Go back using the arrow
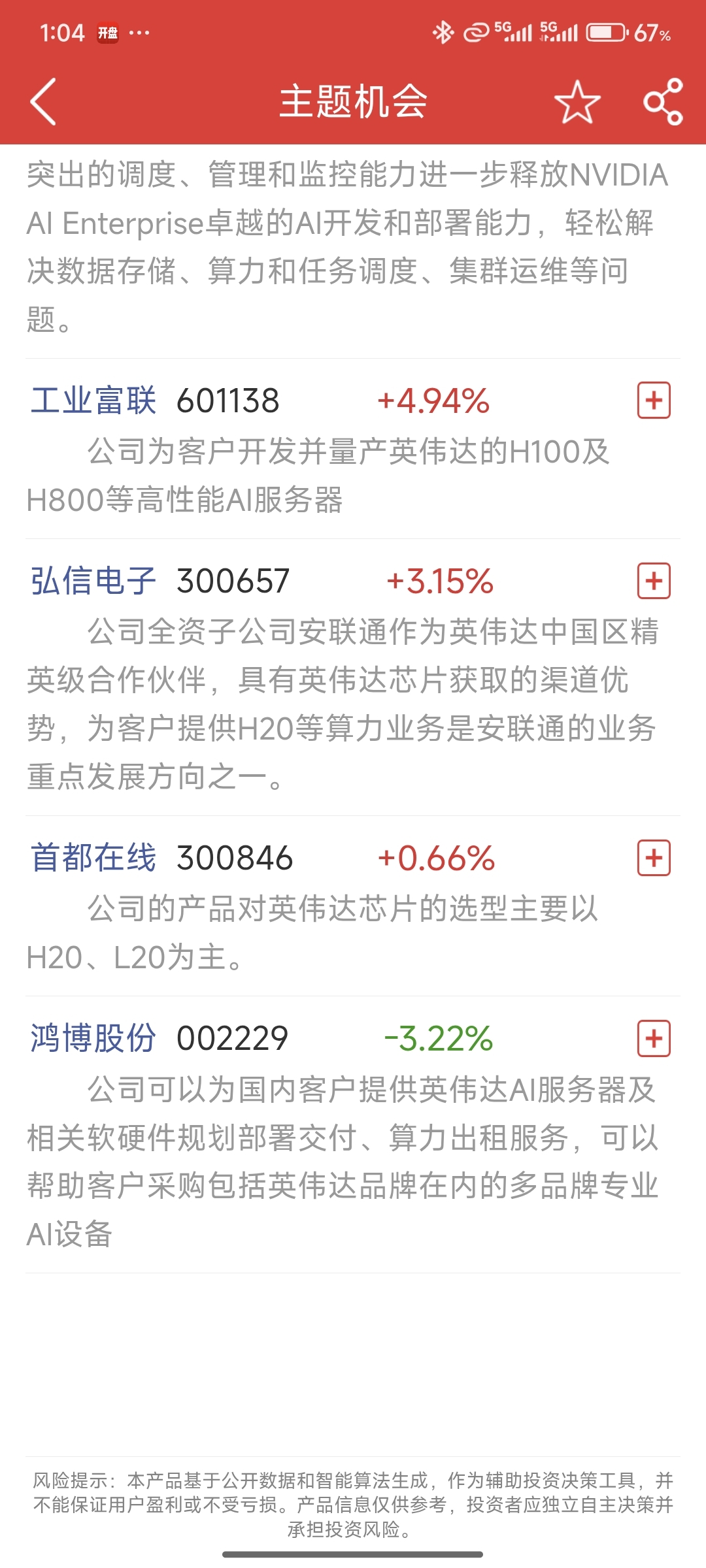This screenshot has height=1568, width=706. coord(43,102)
